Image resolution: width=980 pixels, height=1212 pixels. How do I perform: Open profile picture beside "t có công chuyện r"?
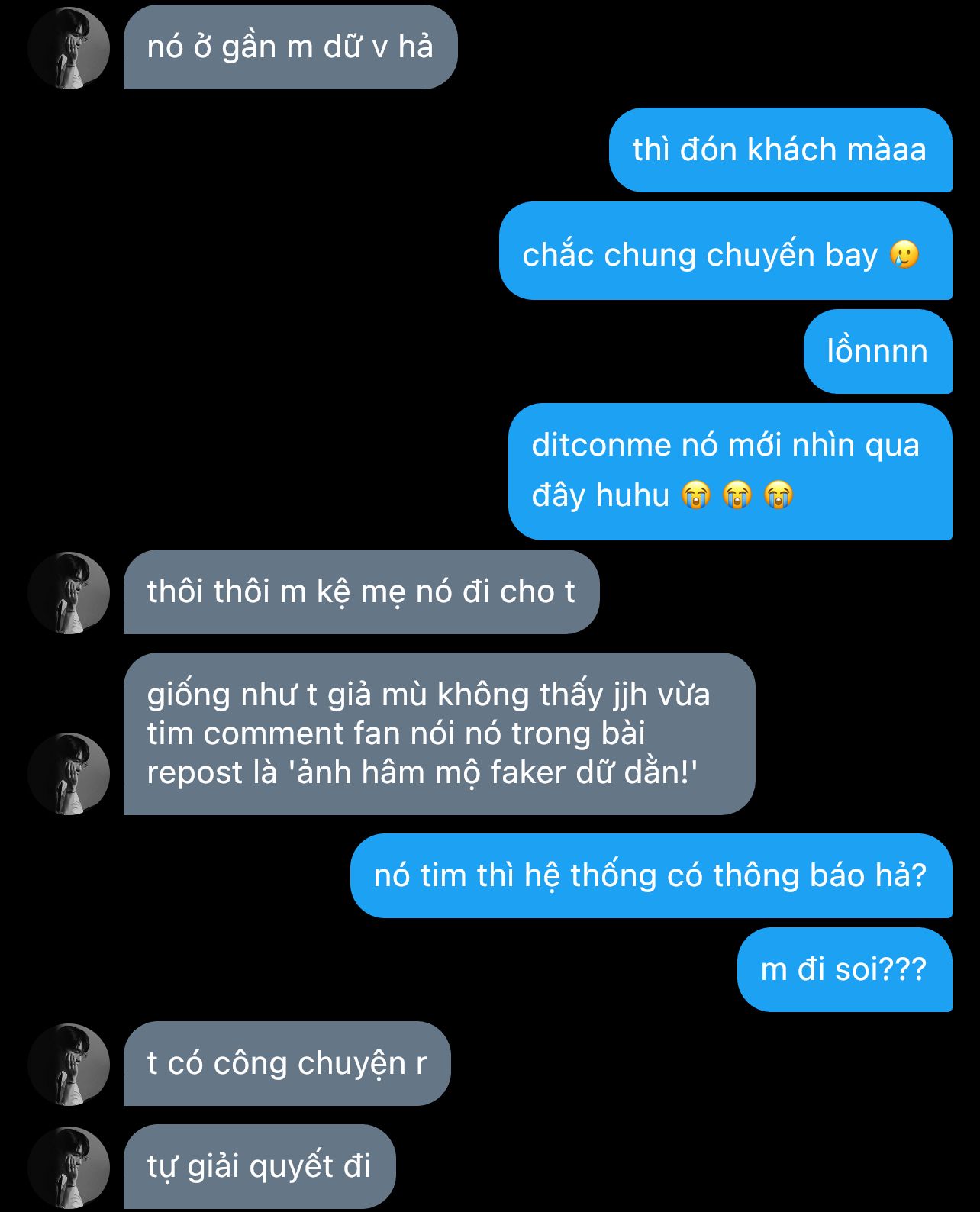pyautogui.click(x=69, y=1065)
